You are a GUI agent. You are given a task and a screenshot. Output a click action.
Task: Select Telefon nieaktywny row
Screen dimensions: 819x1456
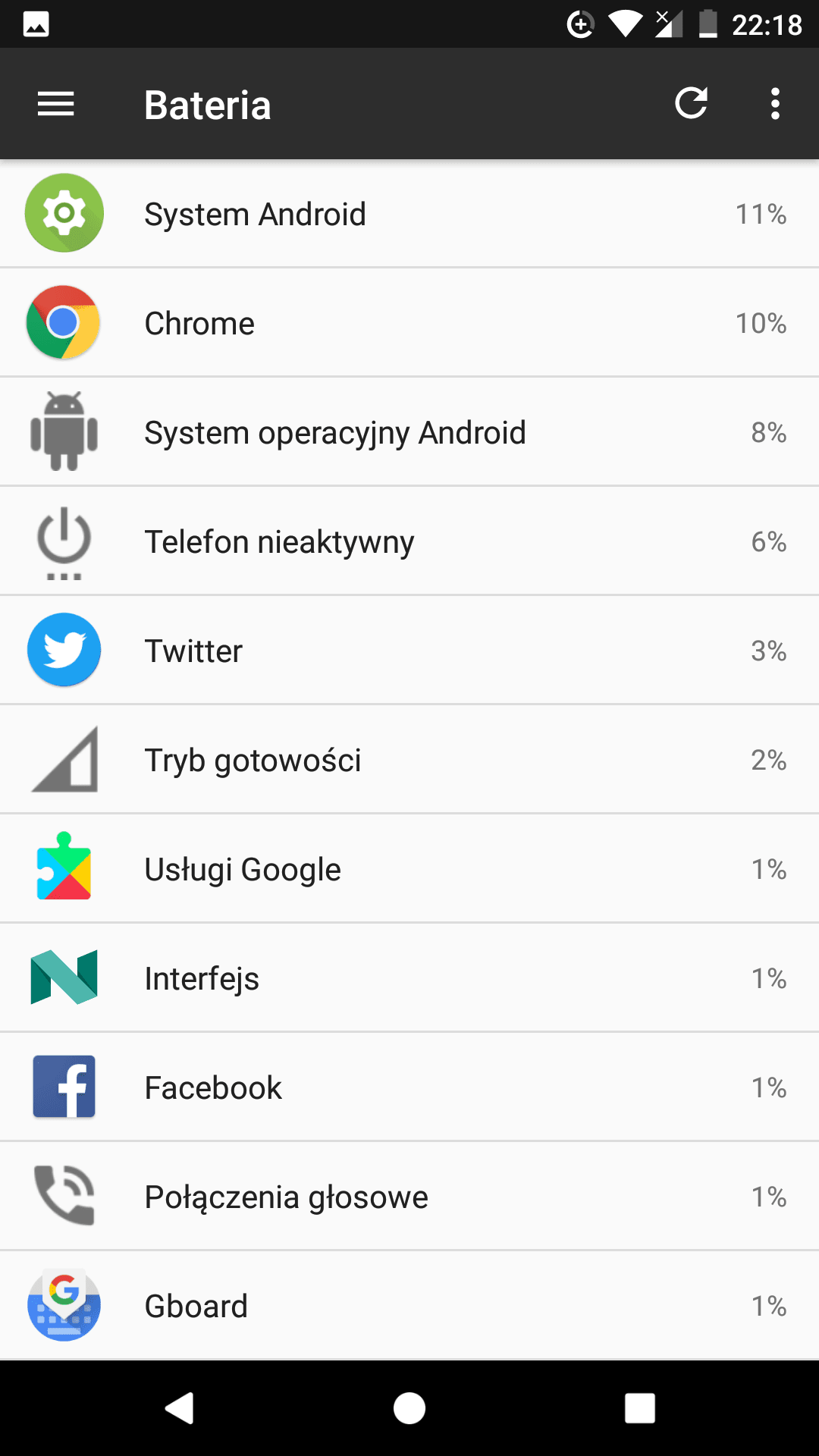point(409,541)
